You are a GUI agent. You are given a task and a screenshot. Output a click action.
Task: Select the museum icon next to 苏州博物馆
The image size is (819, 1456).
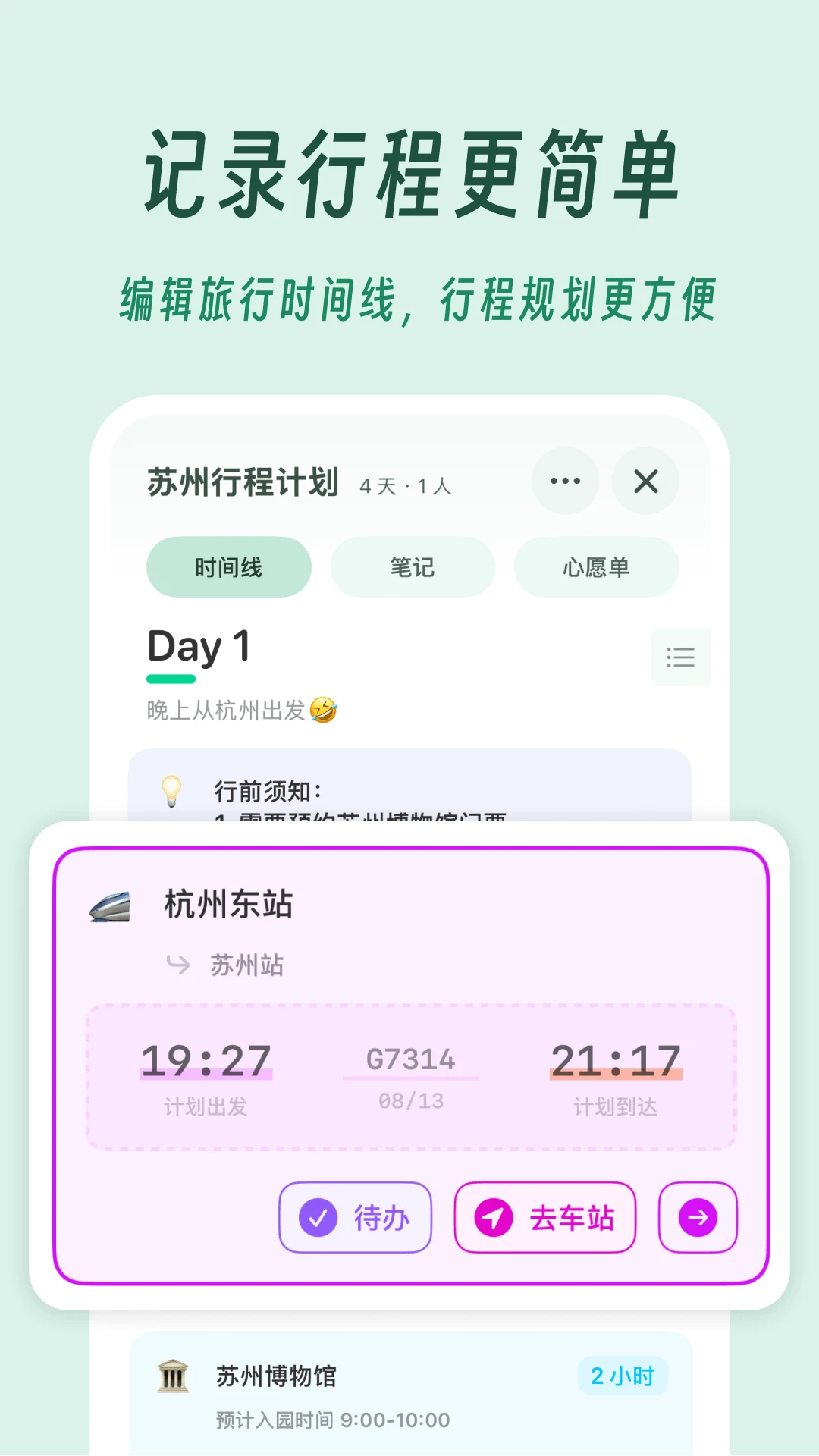pyautogui.click(x=171, y=1375)
